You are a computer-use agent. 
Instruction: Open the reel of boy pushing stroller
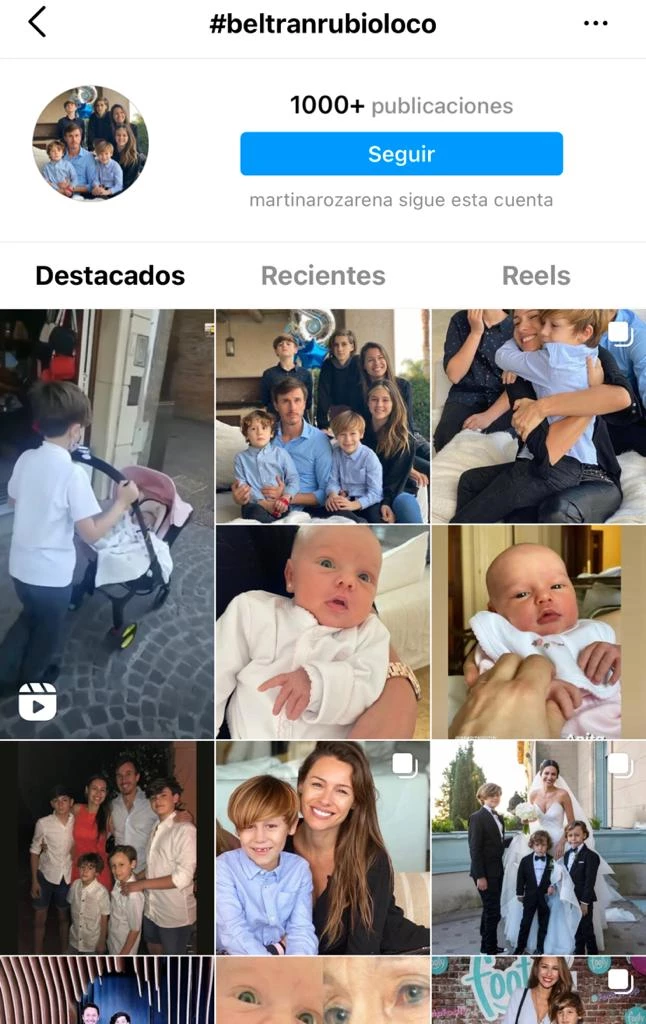(107, 523)
